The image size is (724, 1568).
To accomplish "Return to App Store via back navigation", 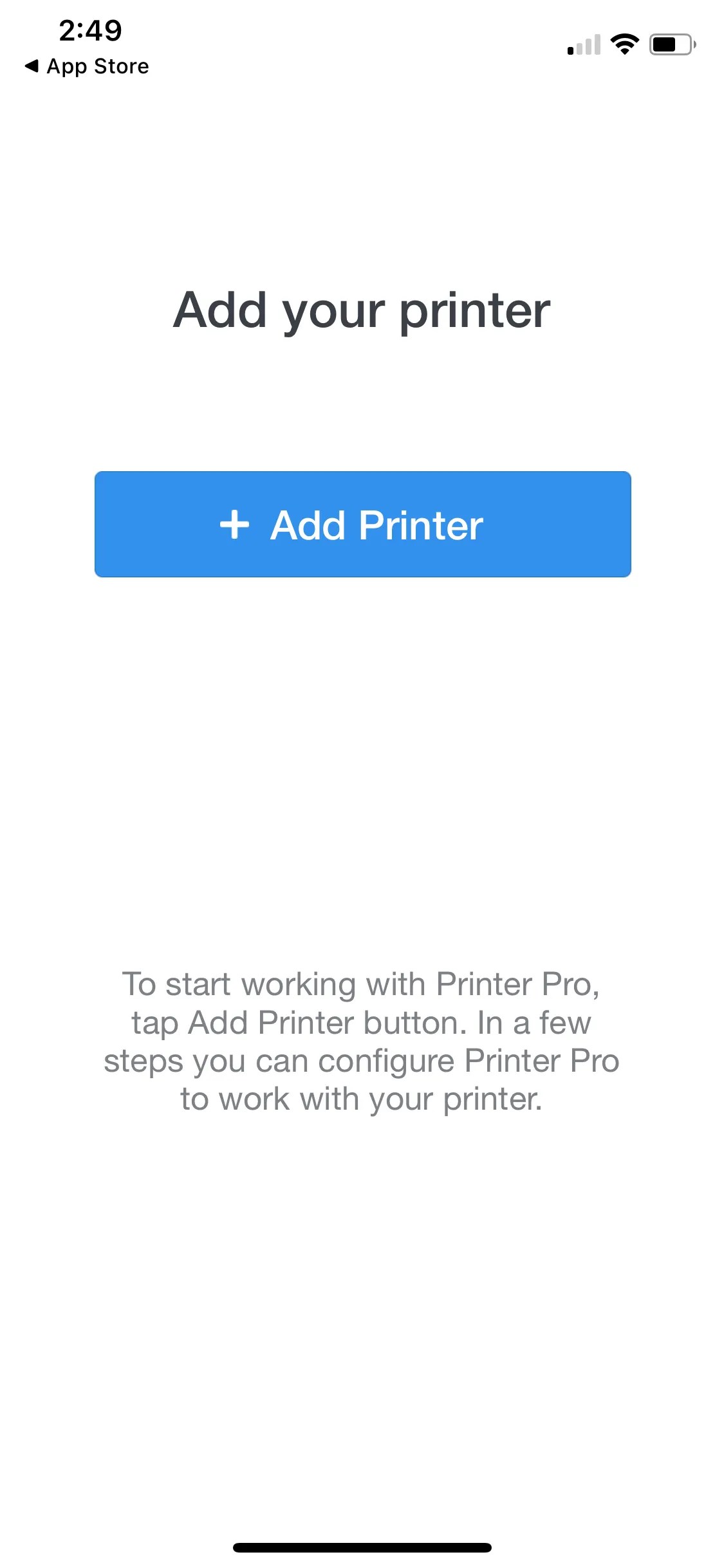I will point(84,66).
